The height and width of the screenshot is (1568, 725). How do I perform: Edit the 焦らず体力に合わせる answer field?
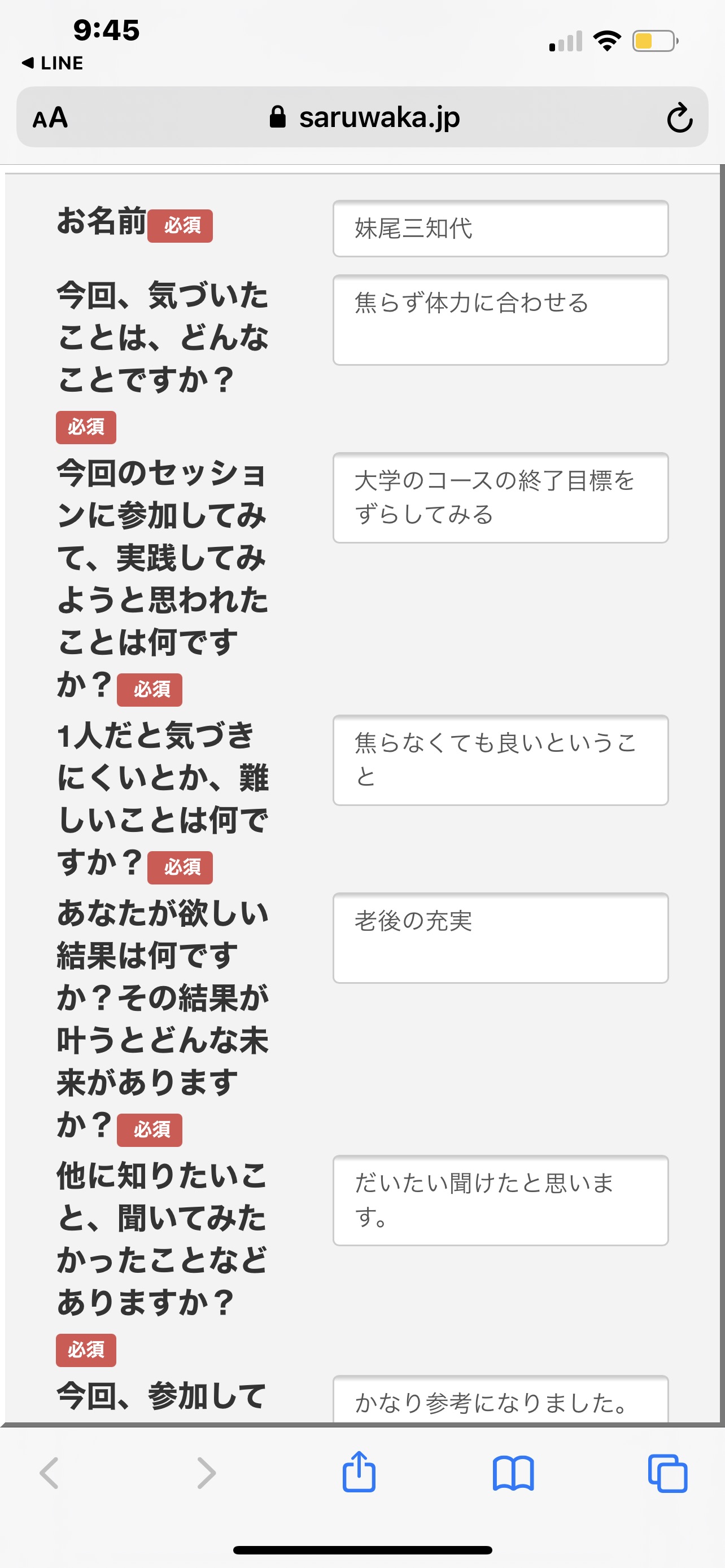(x=500, y=320)
